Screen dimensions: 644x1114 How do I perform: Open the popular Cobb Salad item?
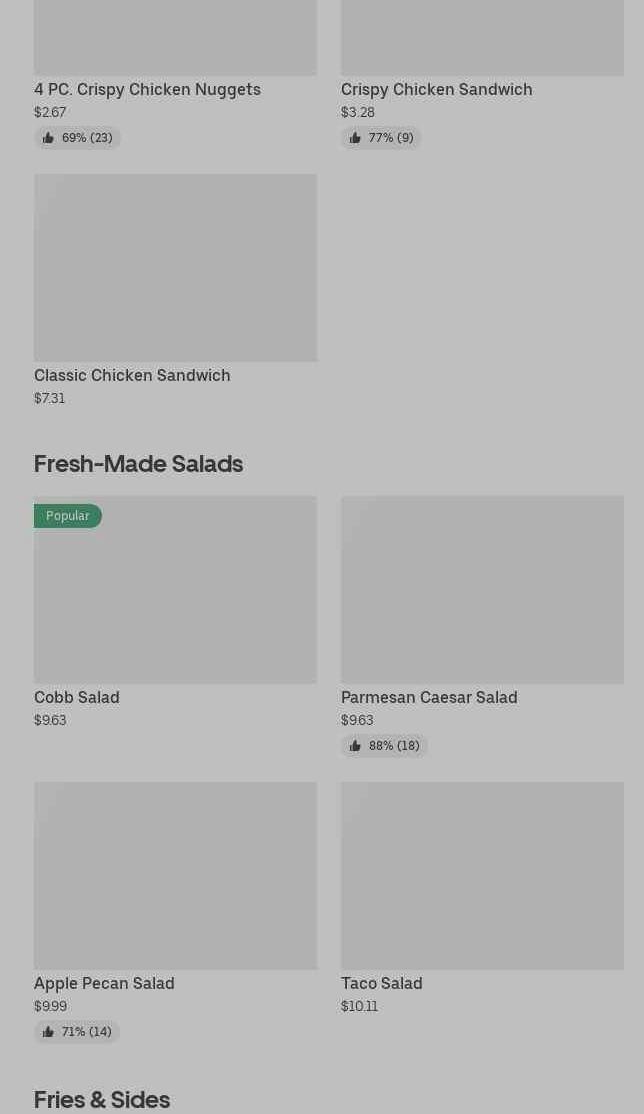tap(175, 612)
